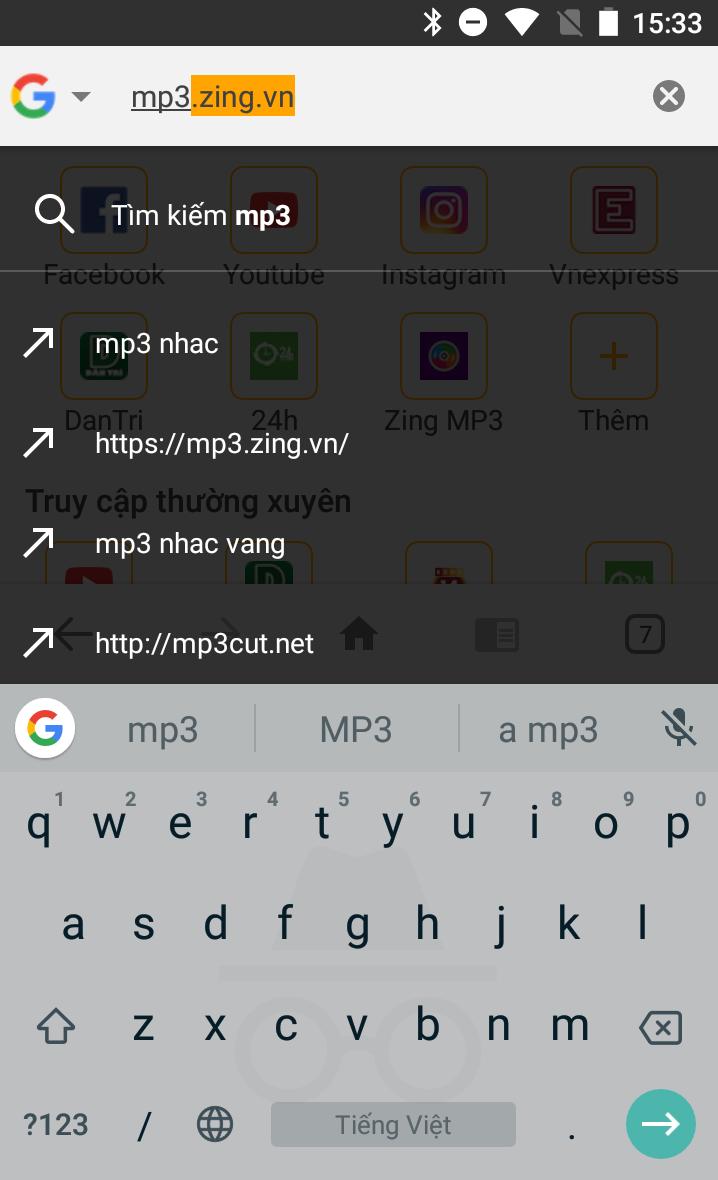This screenshot has height=1180, width=718.
Task: Switch to the ?123 symbols keyboard
Action: [x=56, y=1125]
